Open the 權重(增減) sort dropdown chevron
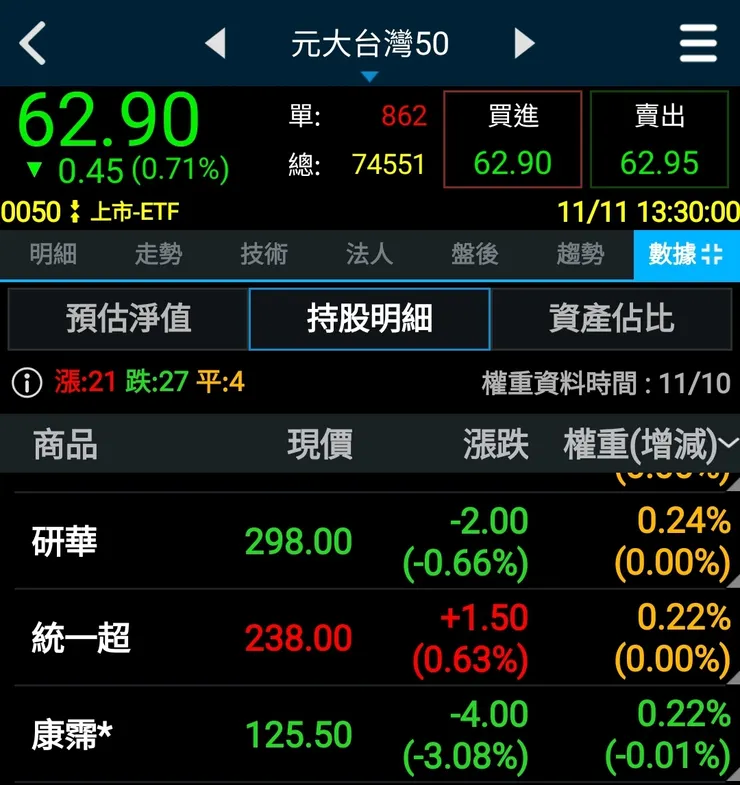Image resolution: width=740 pixels, height=785 pixels. pos(726,443)
